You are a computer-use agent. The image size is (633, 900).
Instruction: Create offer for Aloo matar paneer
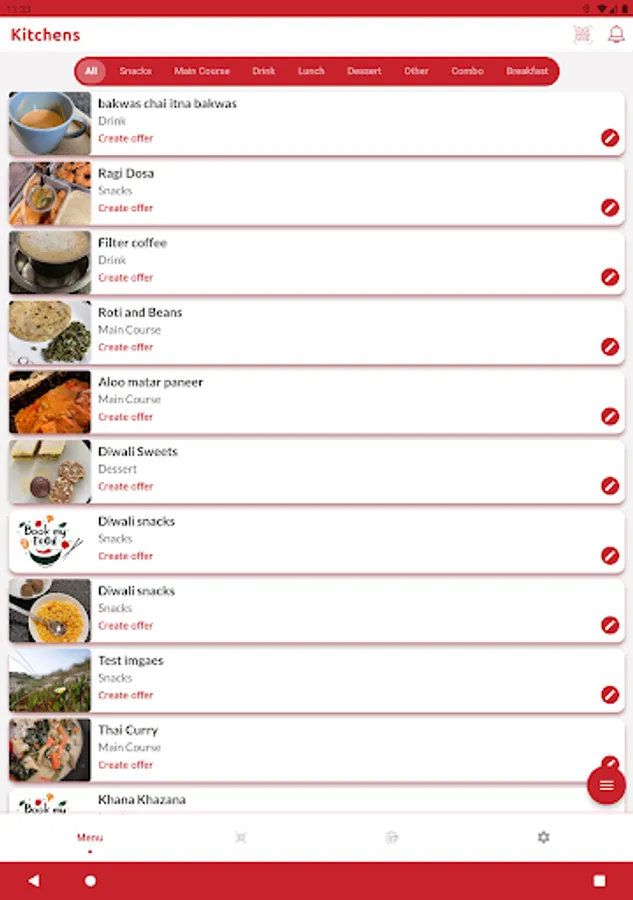[126, 417]
